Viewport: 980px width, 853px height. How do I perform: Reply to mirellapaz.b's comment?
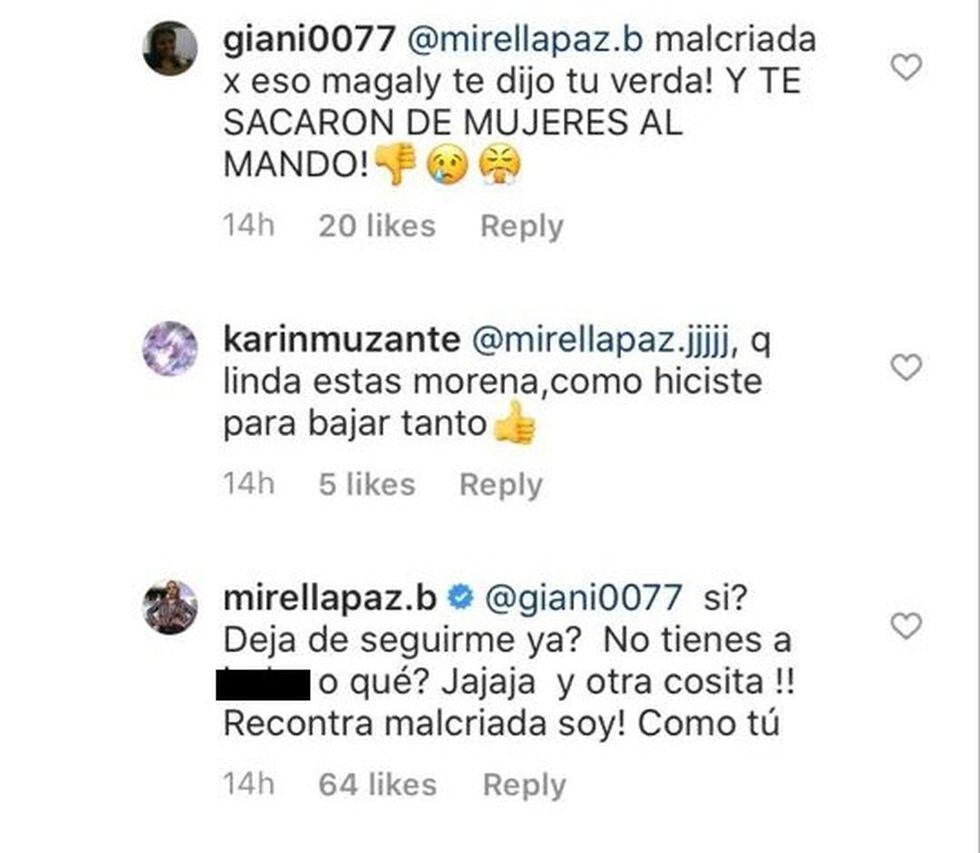point(524,785)
